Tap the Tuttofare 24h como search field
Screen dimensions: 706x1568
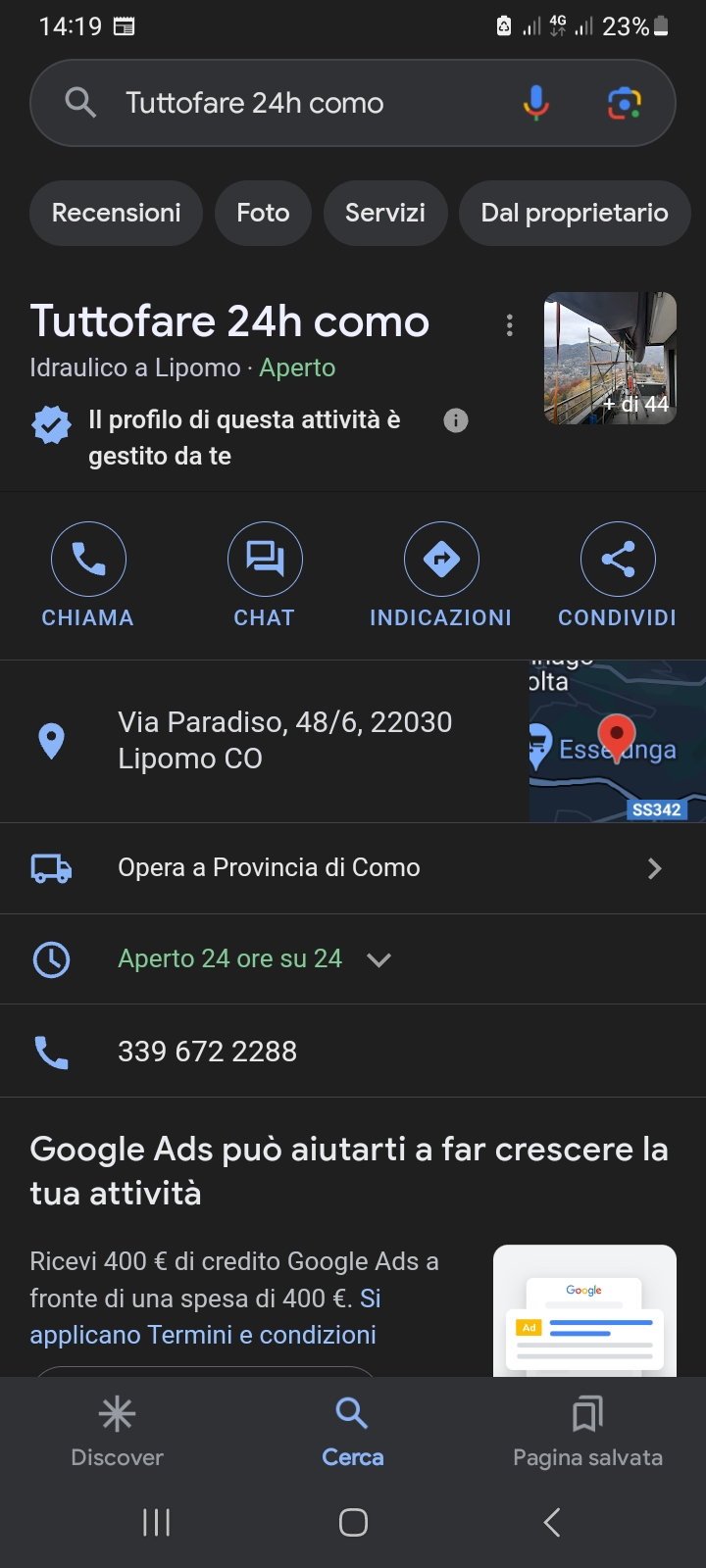294,103
